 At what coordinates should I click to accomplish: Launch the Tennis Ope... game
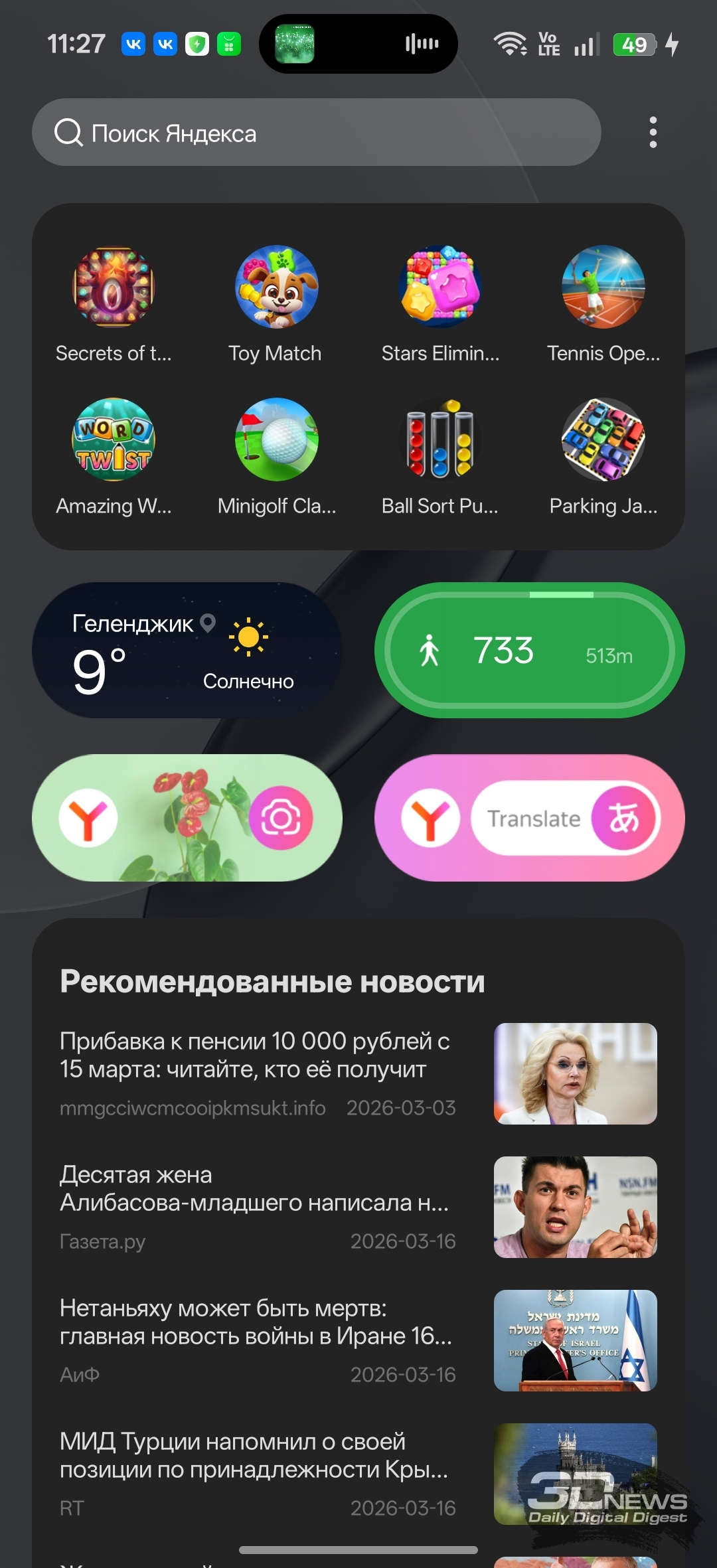pos(603,288)
